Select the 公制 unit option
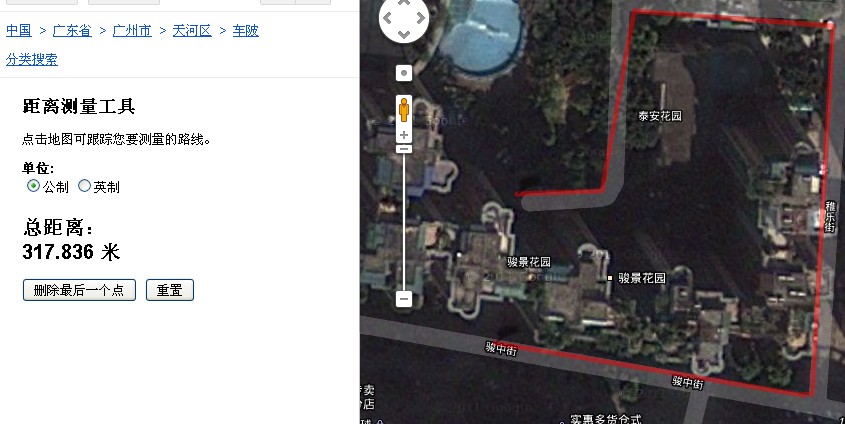Image resolution: width=845 pixels, height=424 pixels. click(33, 186)
